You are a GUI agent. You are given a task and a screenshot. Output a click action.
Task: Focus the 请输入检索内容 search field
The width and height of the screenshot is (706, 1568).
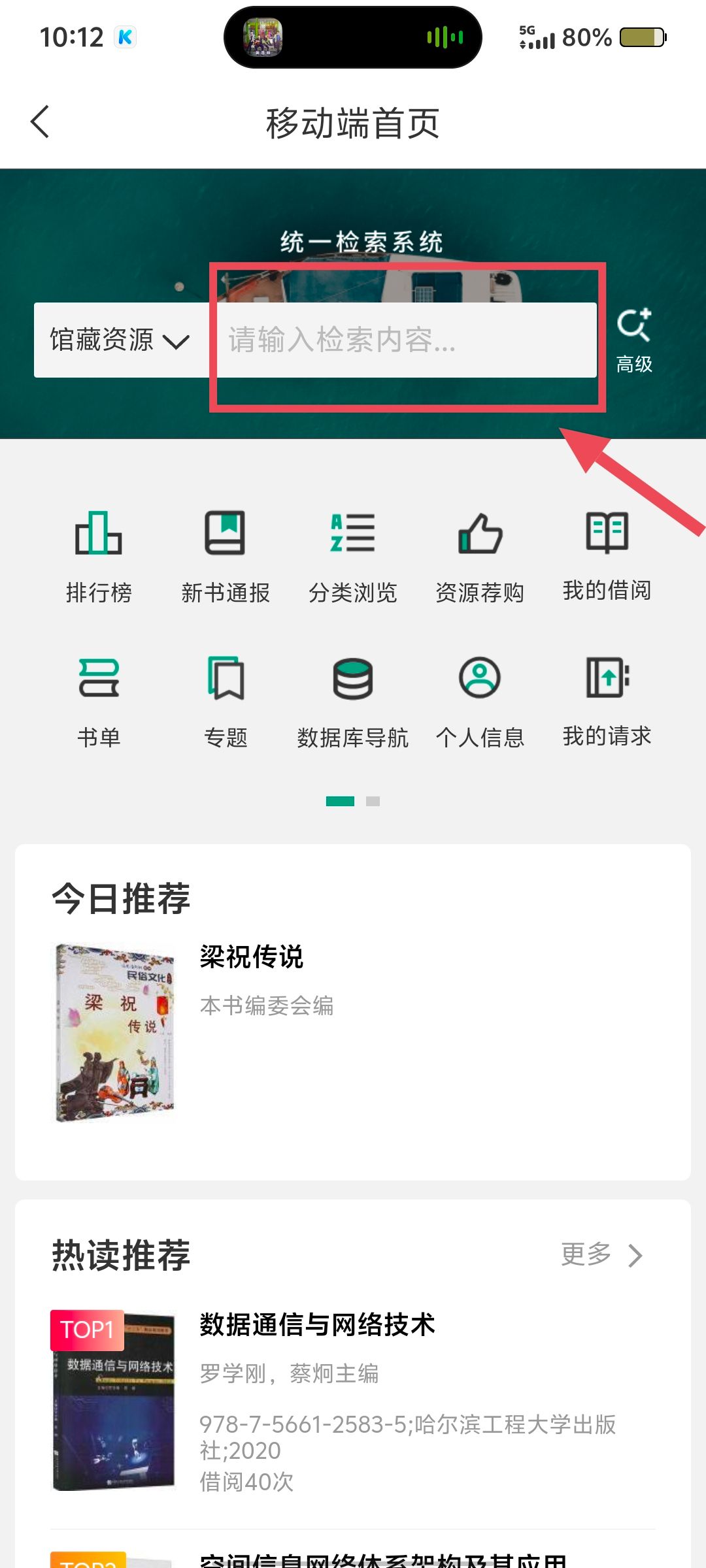click(405, 340)
